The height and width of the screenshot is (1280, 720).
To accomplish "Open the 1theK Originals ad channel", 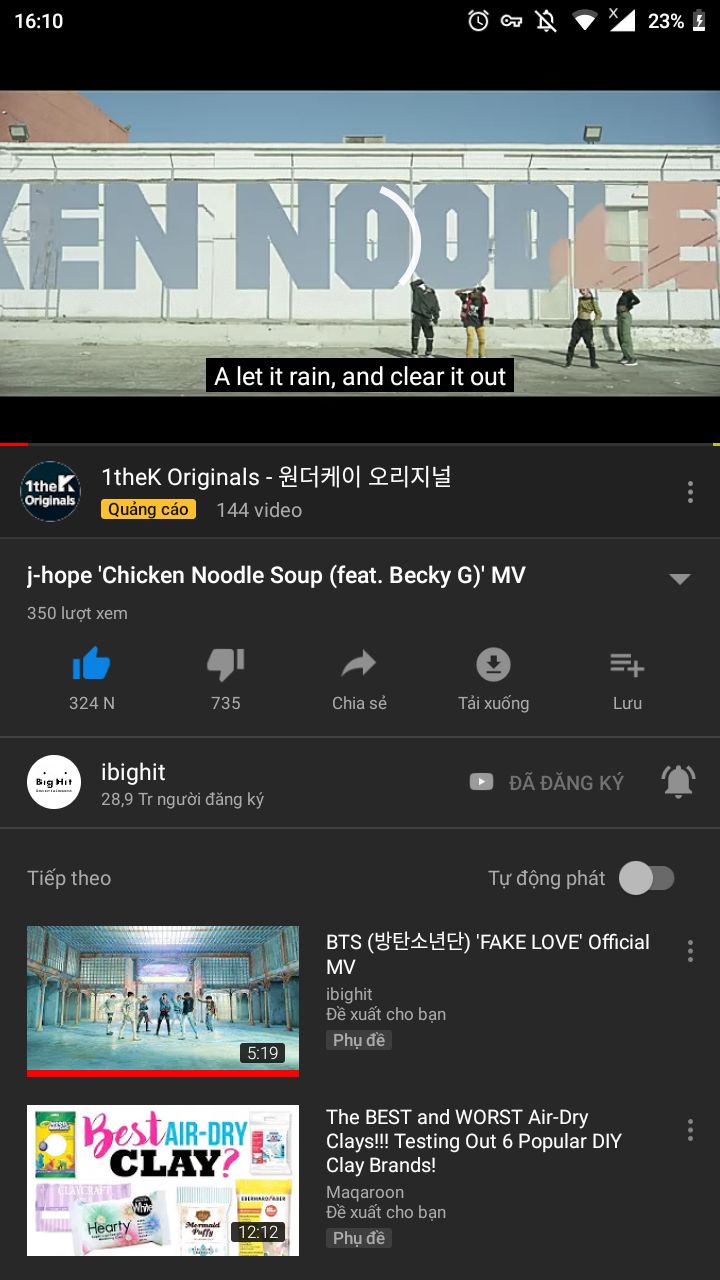I will click(275, 478).
